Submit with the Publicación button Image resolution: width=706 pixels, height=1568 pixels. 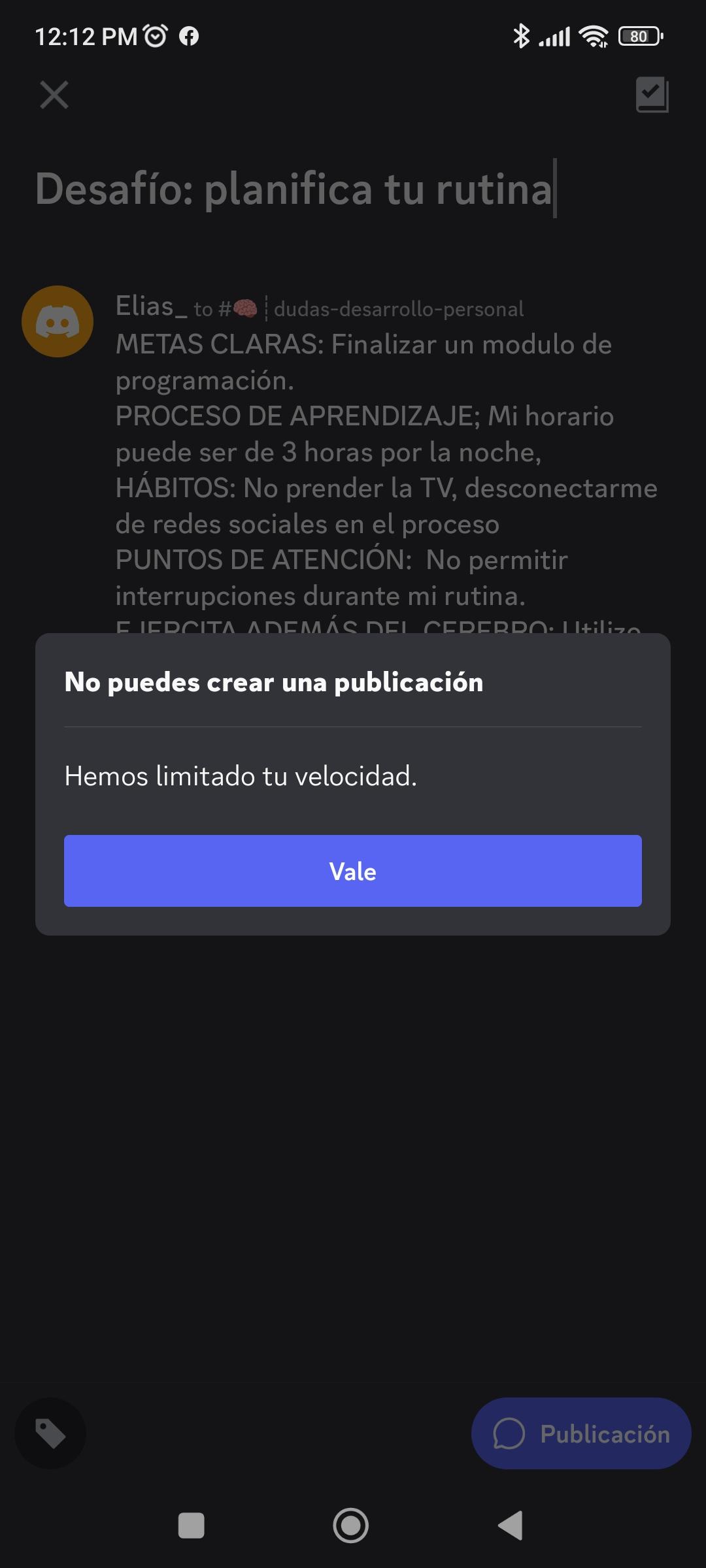click(x=580, y=1433)
